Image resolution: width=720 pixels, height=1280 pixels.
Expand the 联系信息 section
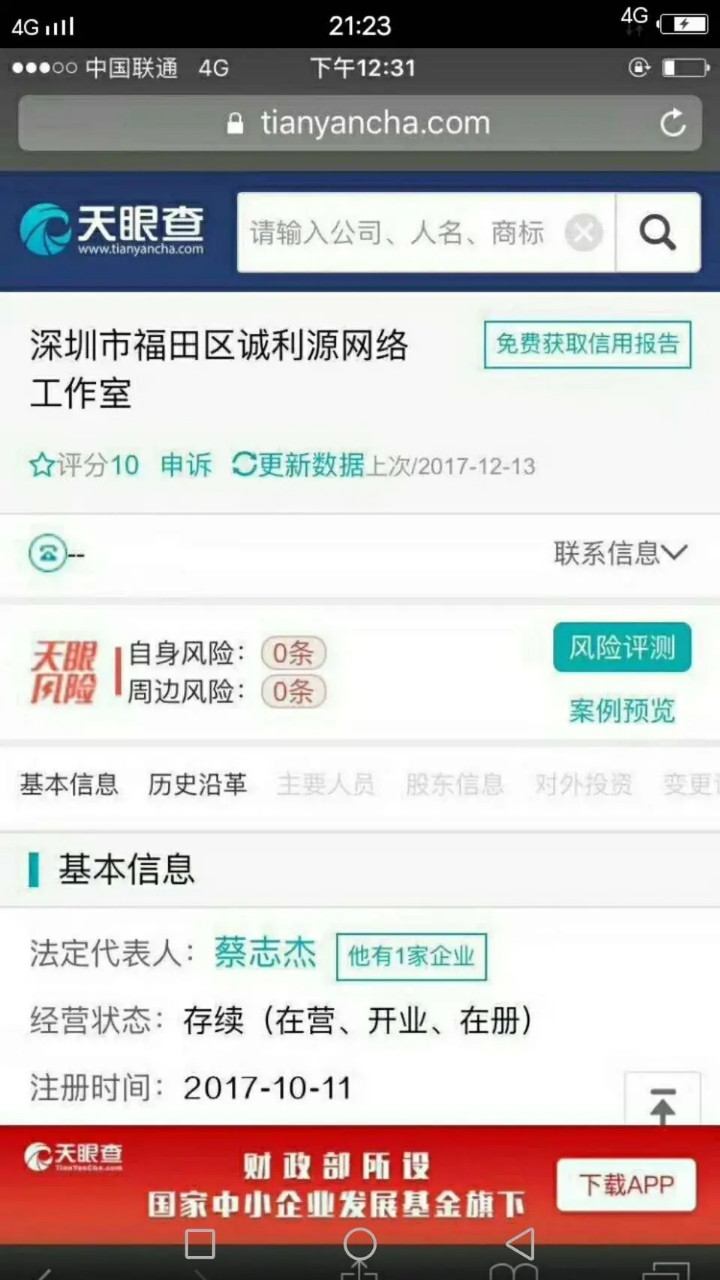coord(620,552)
